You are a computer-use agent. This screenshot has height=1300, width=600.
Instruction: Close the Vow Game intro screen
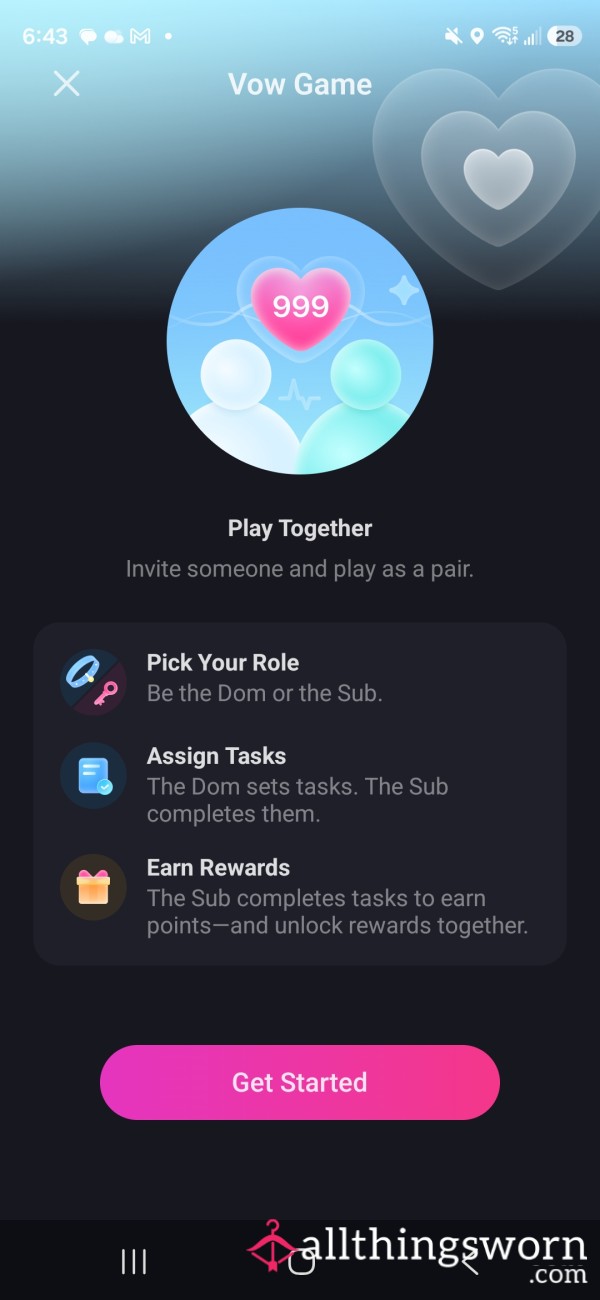click(66, 83)
